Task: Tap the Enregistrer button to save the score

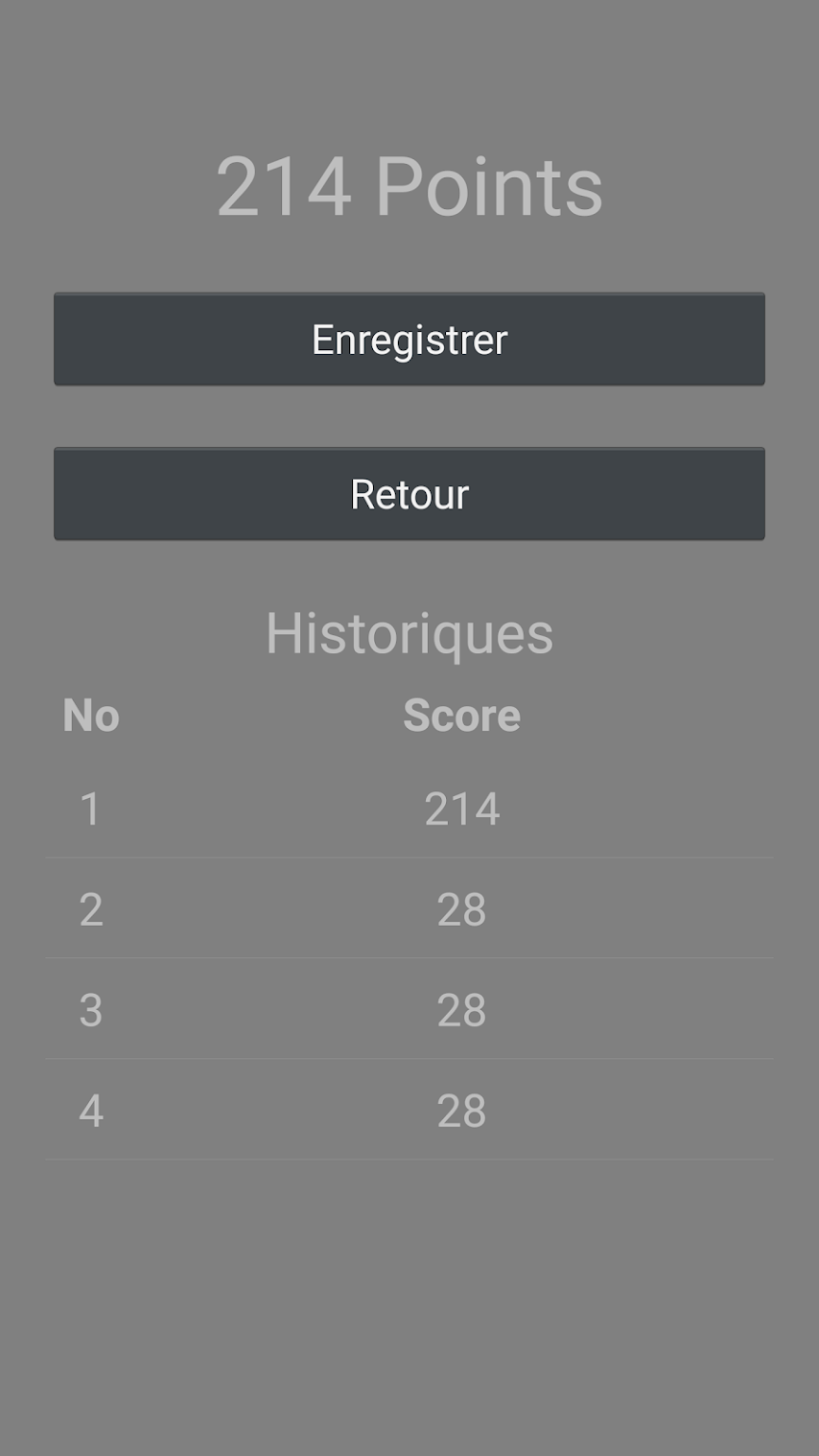Action: tap(409, 340)
